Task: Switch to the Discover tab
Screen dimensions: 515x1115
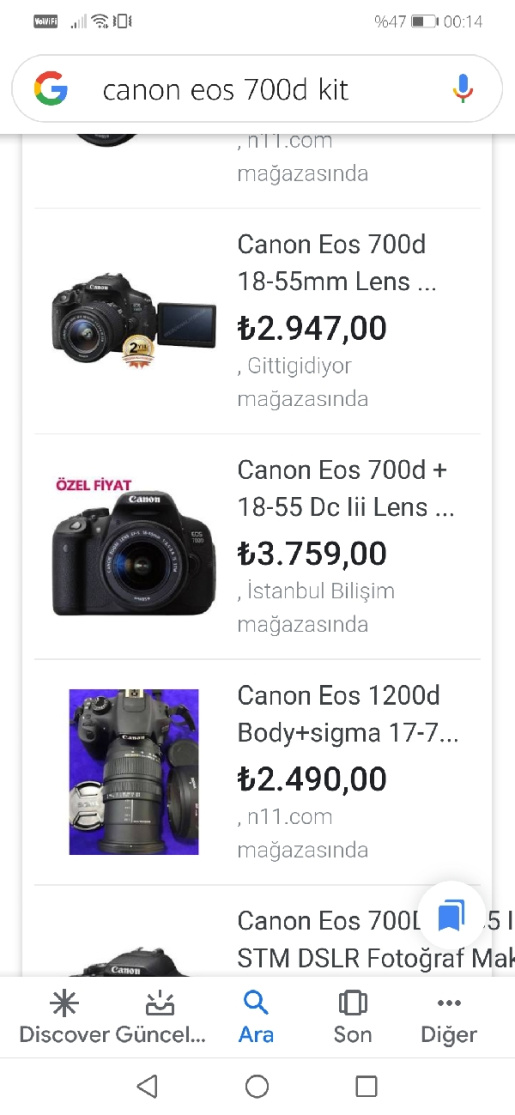Action: (x=64, y=1018)
